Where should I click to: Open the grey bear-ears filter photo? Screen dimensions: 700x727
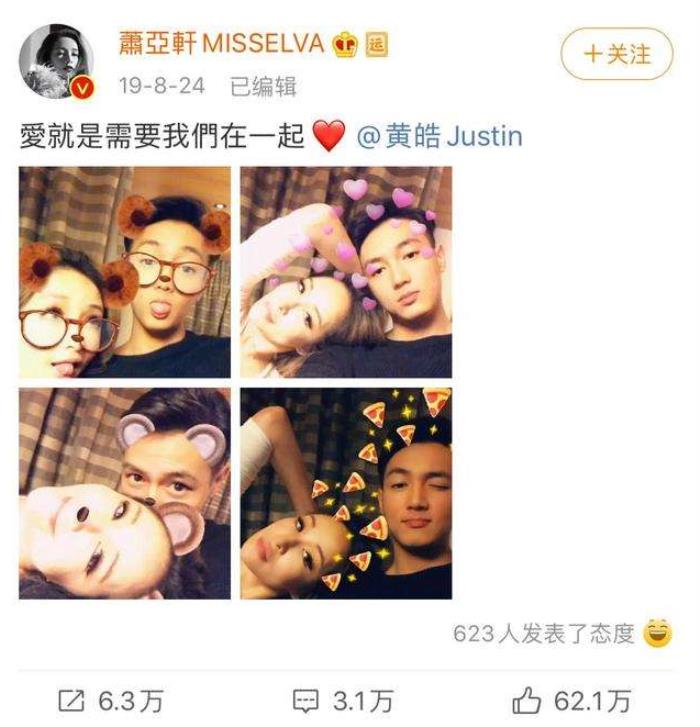(125, 494)
